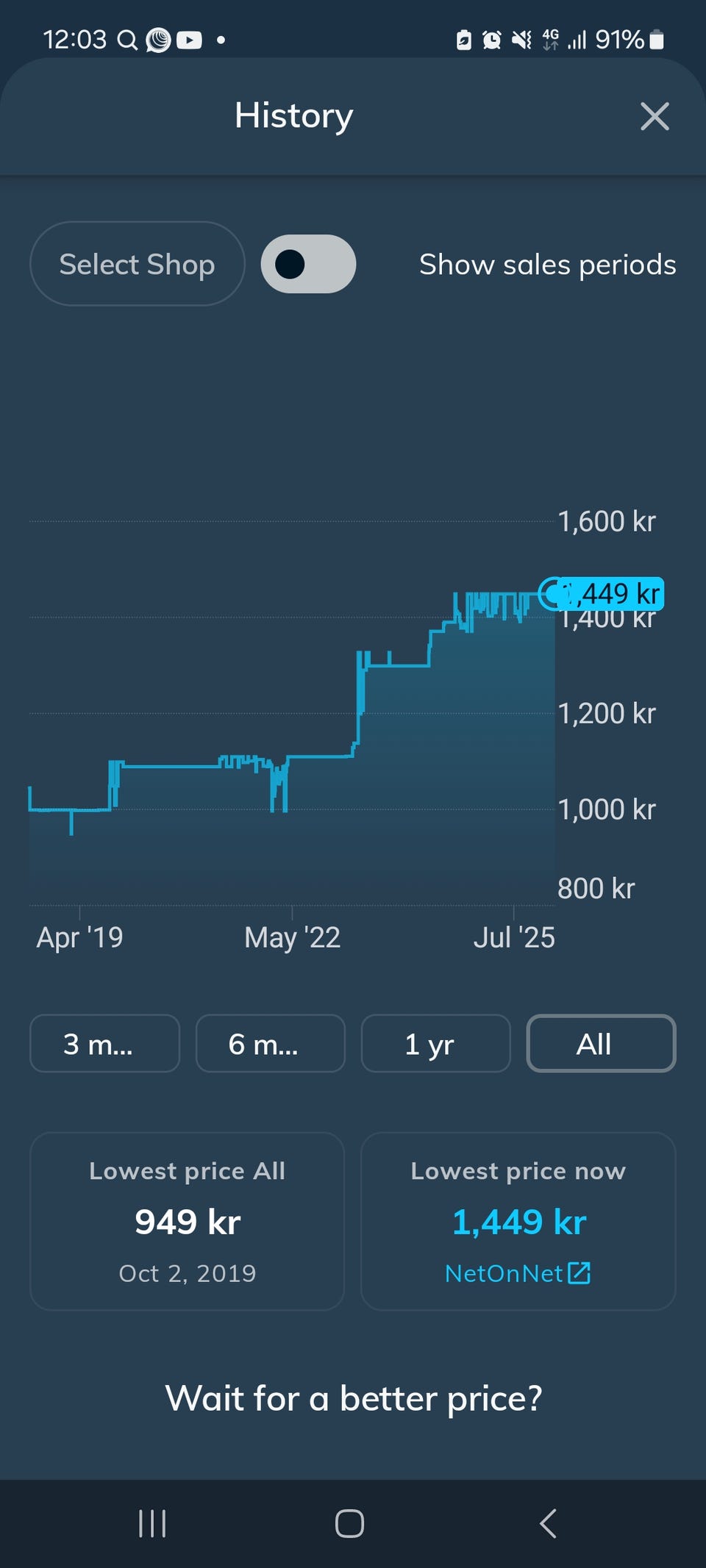Go to the home screen

pos(349,1523)
